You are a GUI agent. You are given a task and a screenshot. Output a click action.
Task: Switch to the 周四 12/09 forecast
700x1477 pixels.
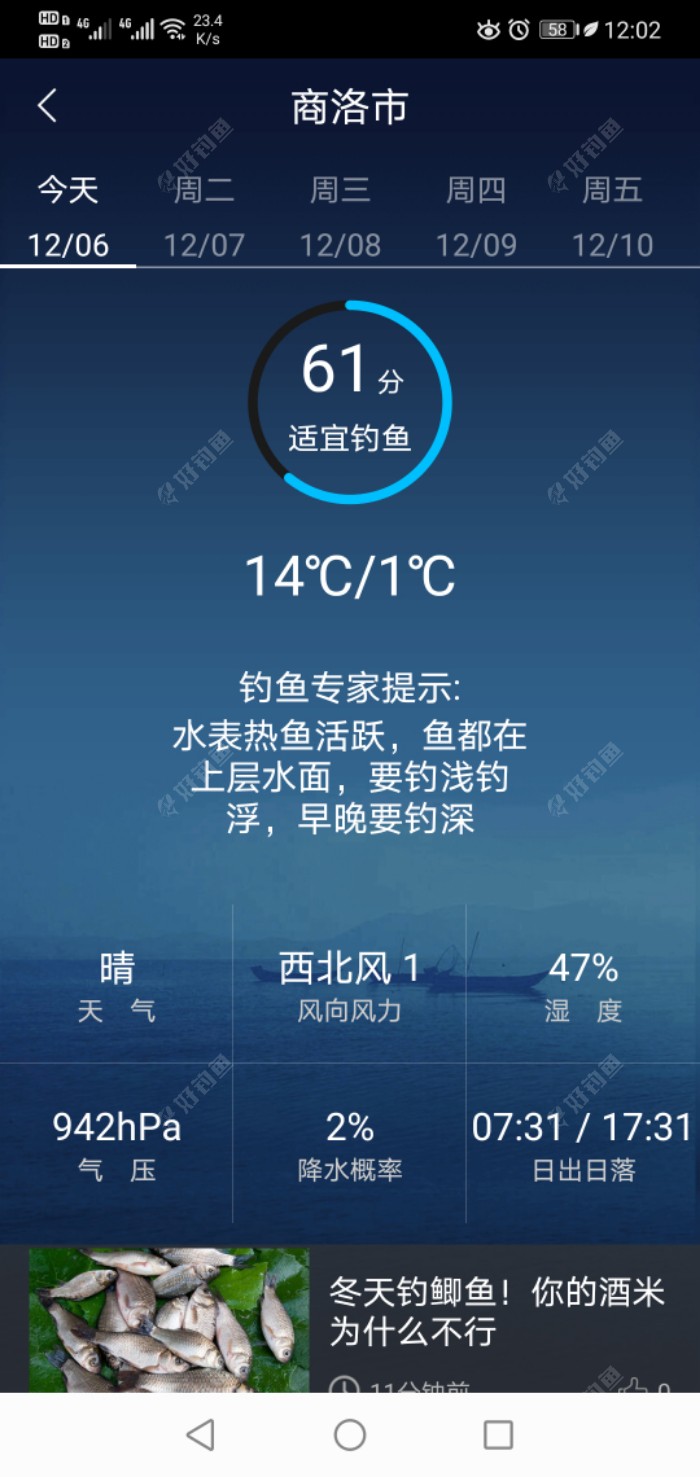476,217
